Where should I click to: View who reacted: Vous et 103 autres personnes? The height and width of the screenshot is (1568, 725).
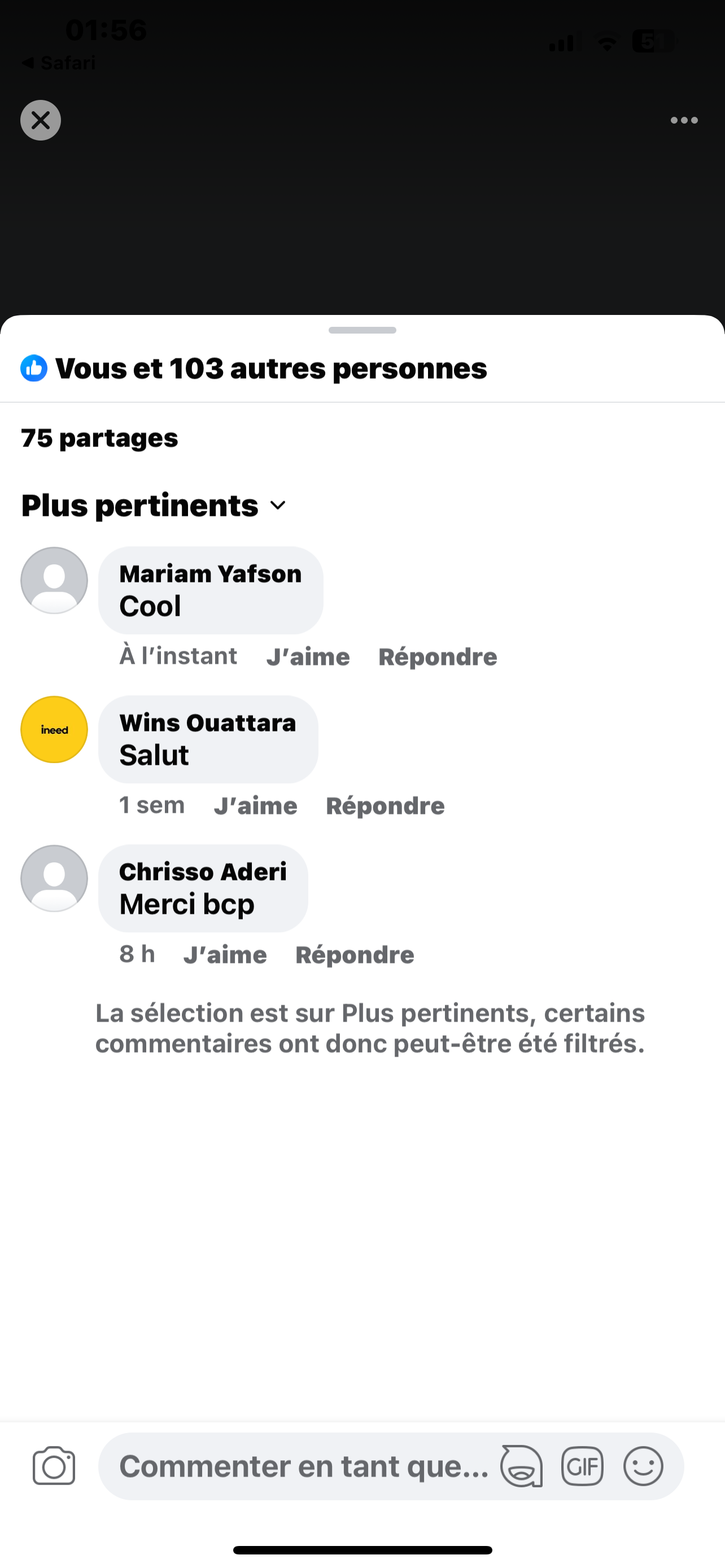point(271,369)
